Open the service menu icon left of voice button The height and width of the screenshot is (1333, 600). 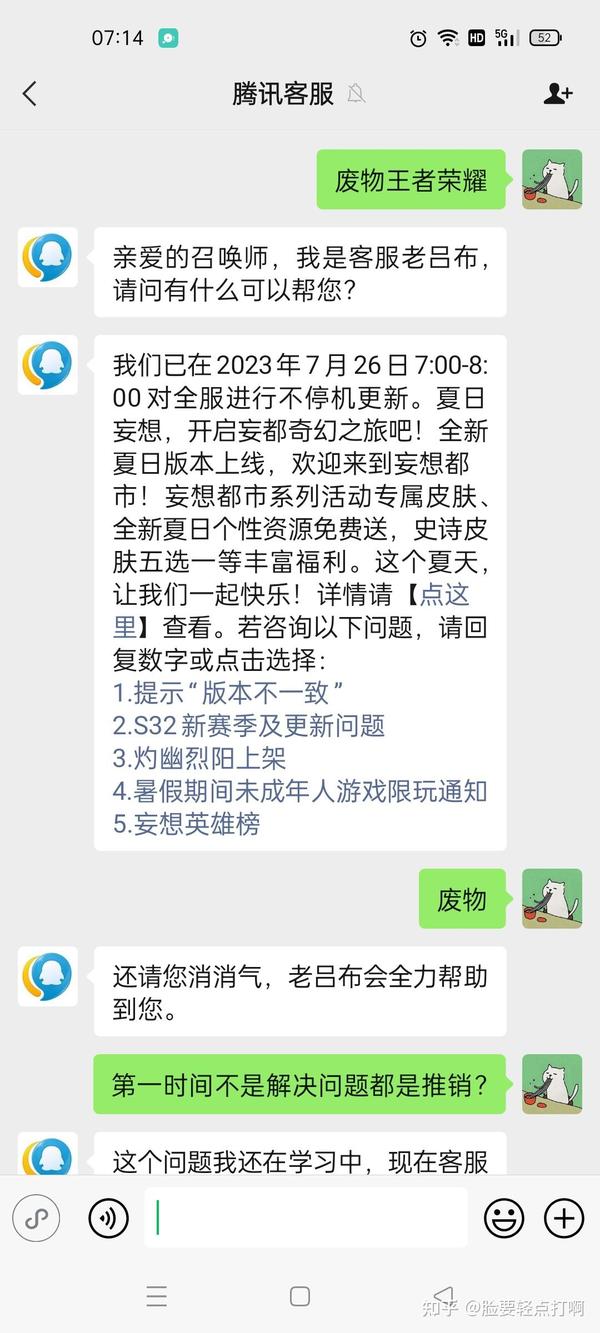(x=36, y=1217)
